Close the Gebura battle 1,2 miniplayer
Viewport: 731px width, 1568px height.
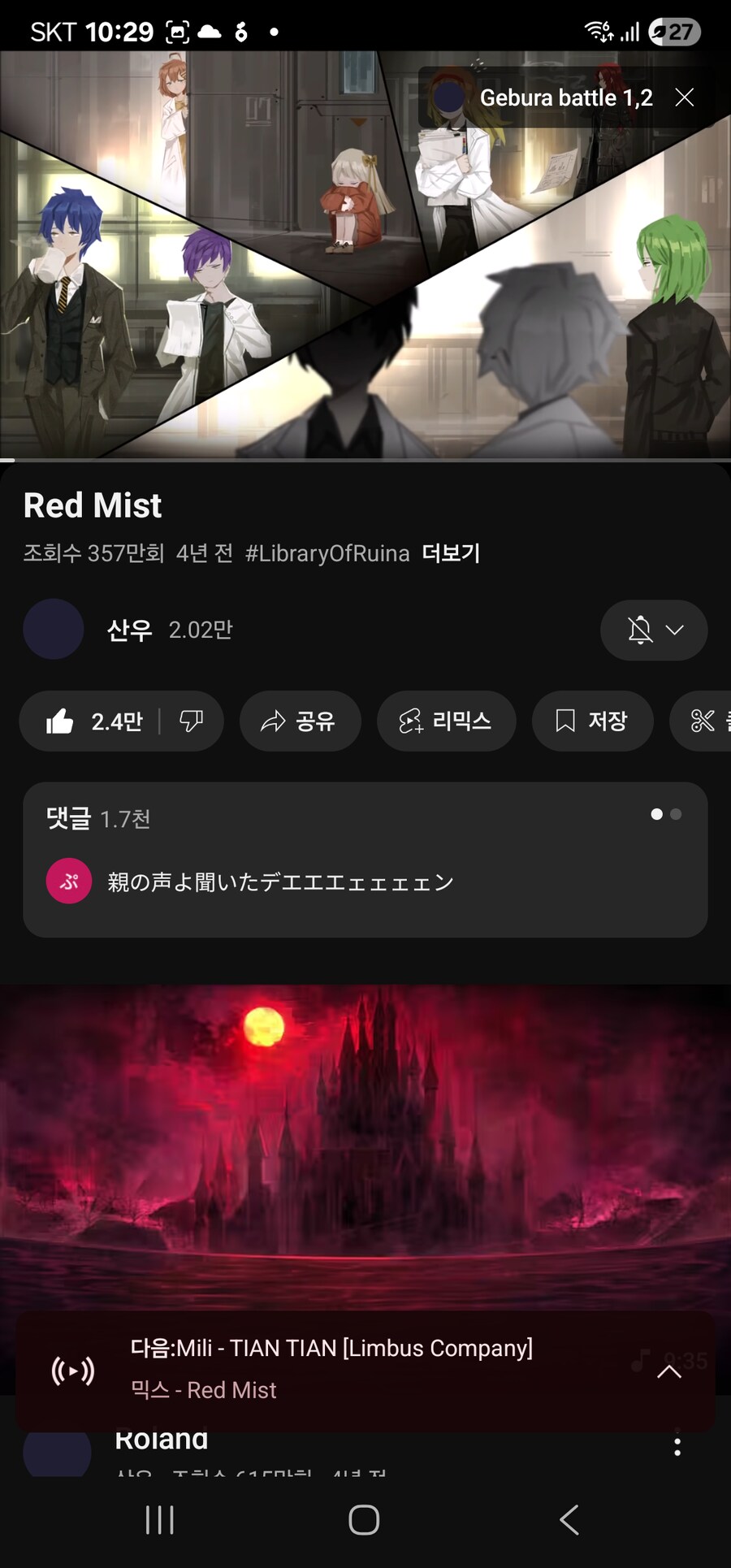[685, 97]
